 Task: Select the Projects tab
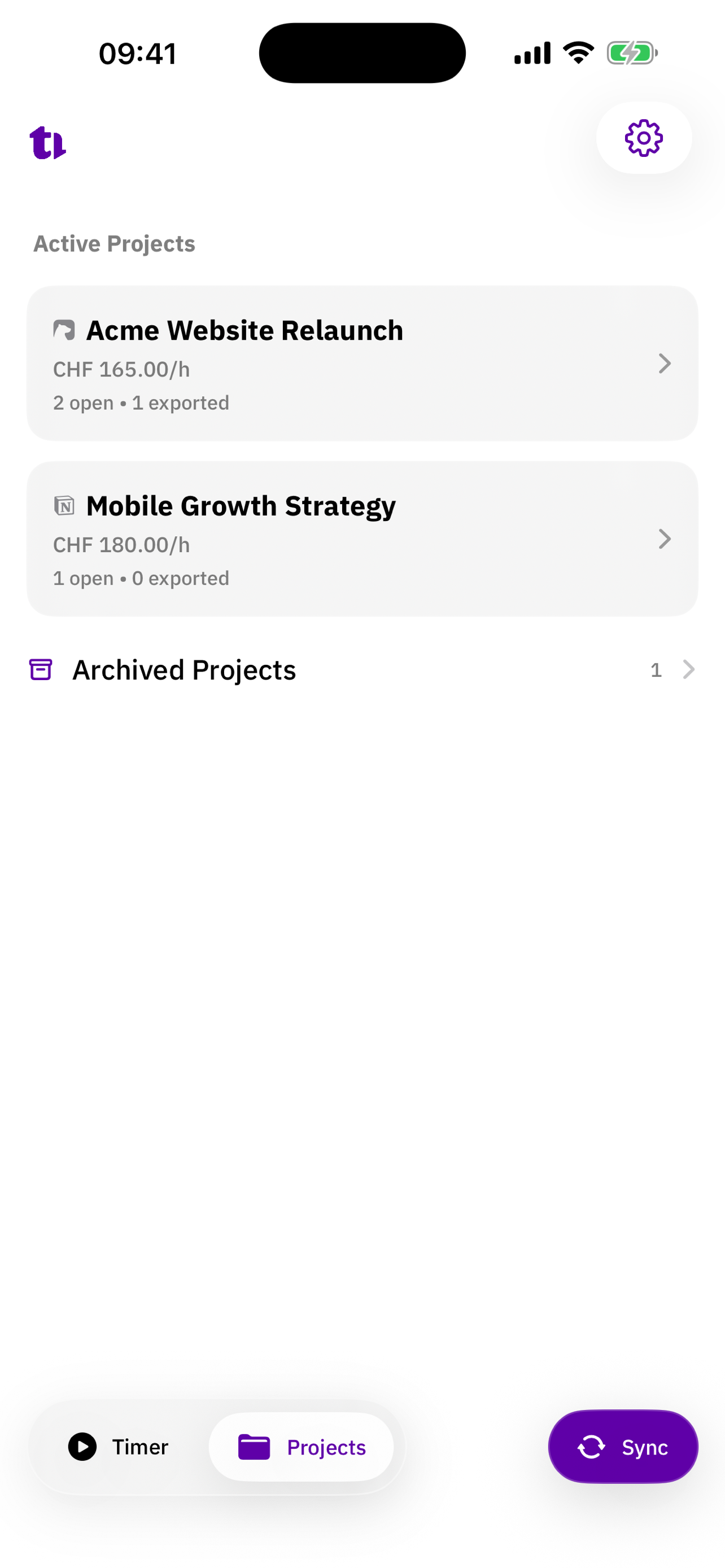point(302,1447)
